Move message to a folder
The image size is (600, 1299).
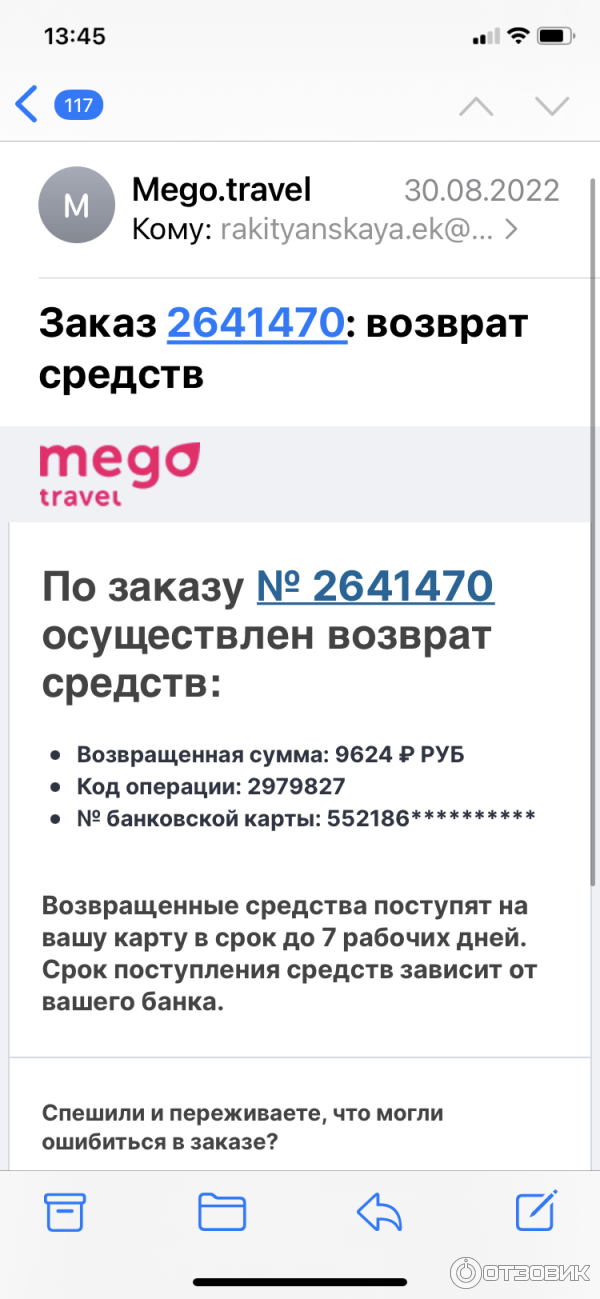[222, 1212]
